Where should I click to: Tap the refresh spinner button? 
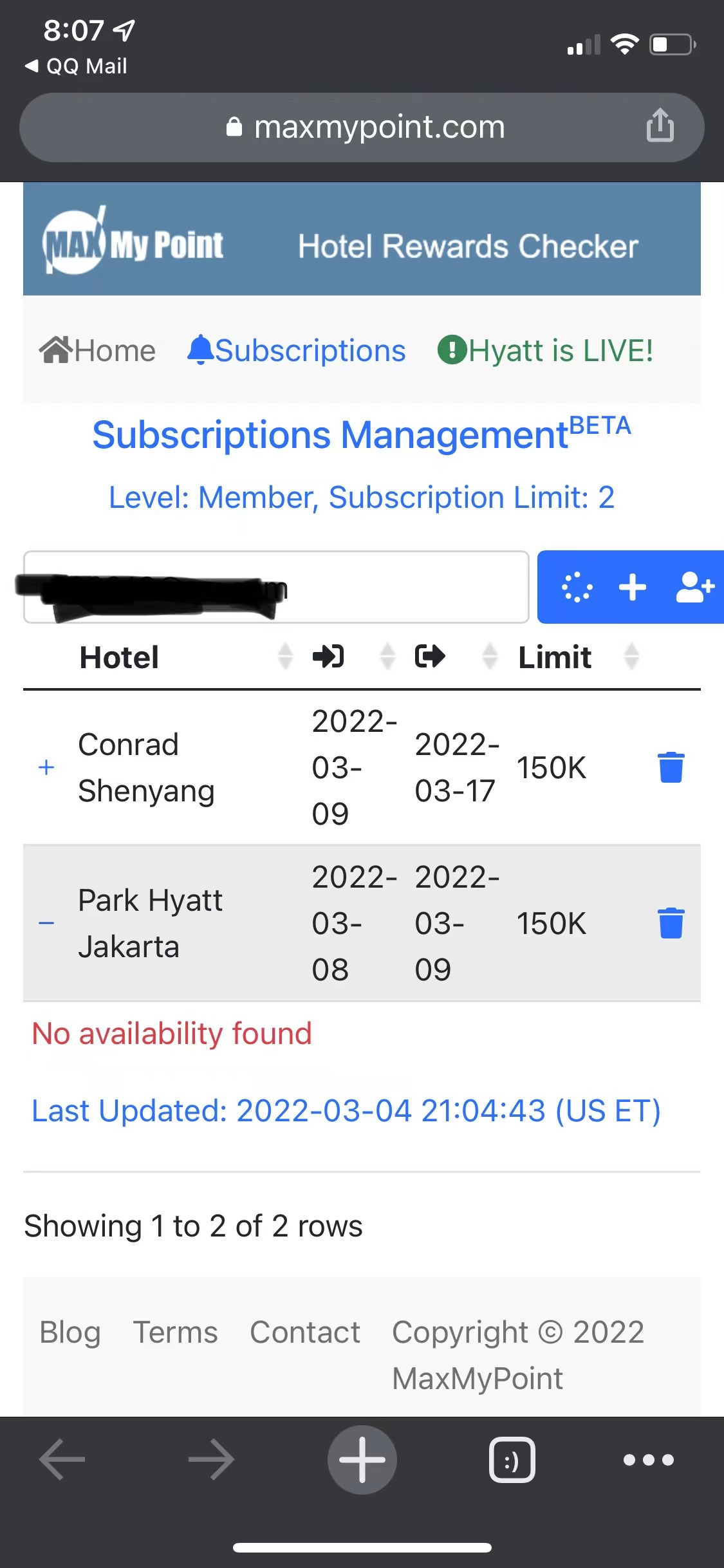coord(577,587)
